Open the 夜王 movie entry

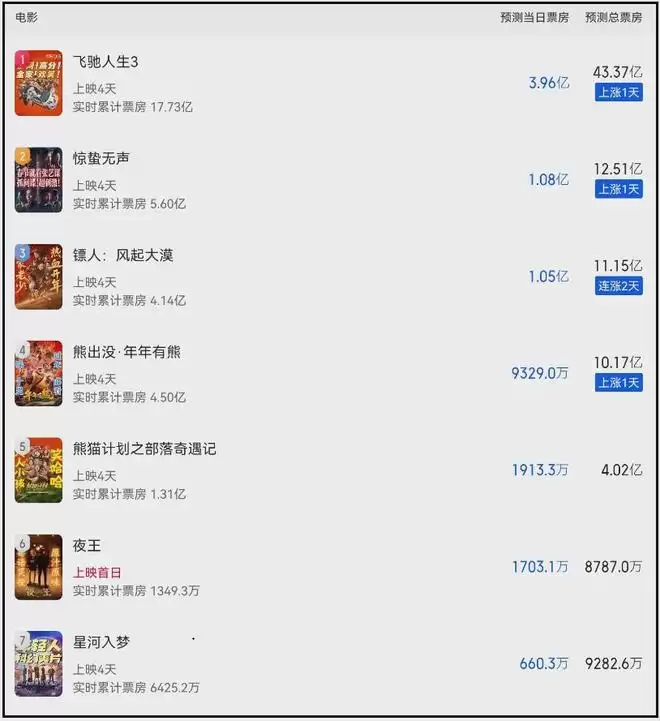[x=87, y=546]
